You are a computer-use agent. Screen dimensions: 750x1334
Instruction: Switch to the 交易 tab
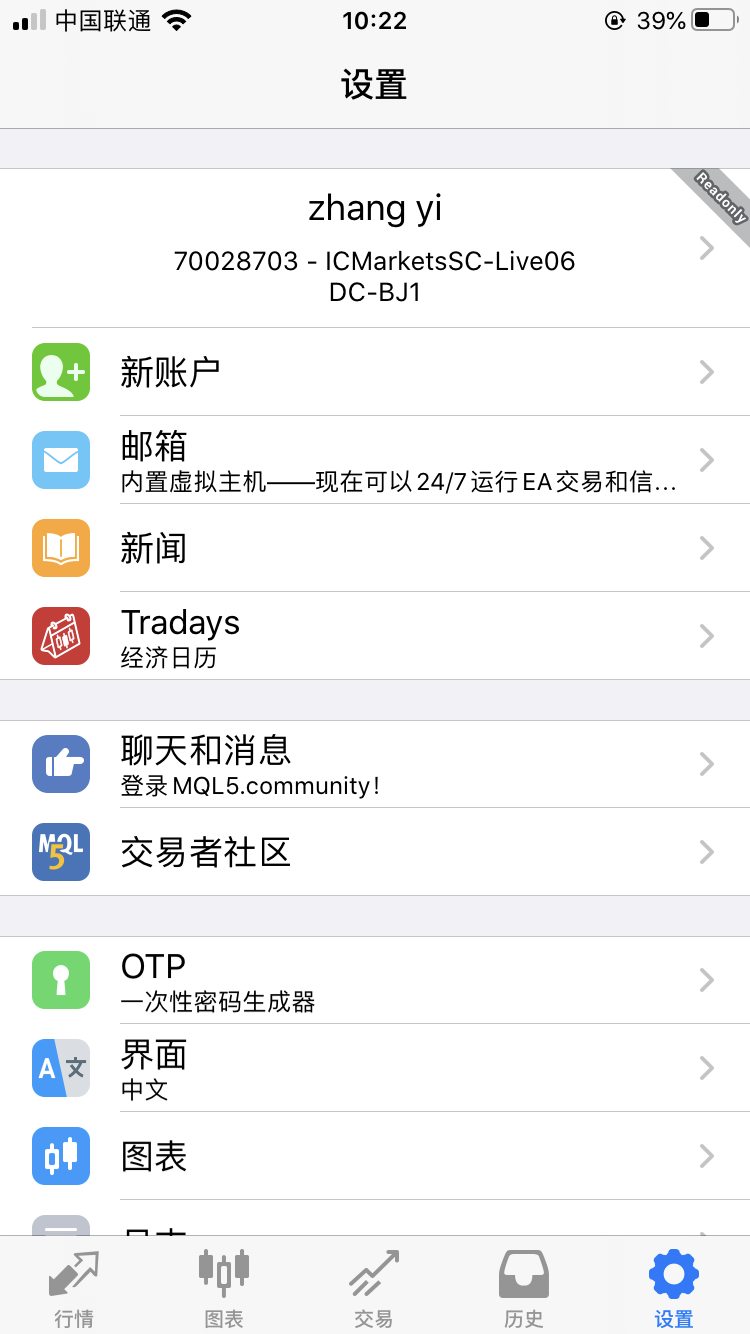click(374, 1288)
